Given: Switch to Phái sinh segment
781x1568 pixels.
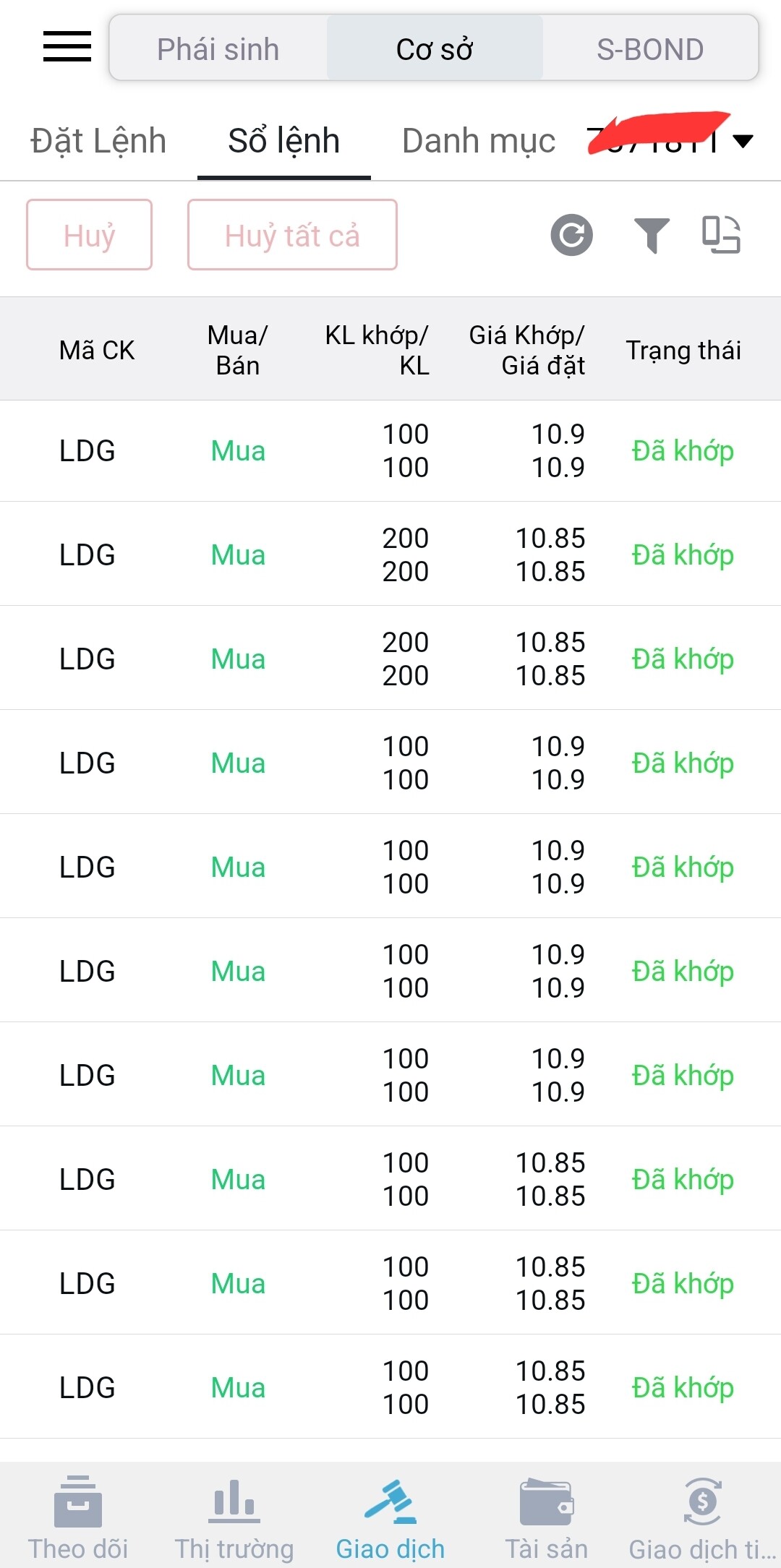Looking at the screenshot, I should [218, 49].
